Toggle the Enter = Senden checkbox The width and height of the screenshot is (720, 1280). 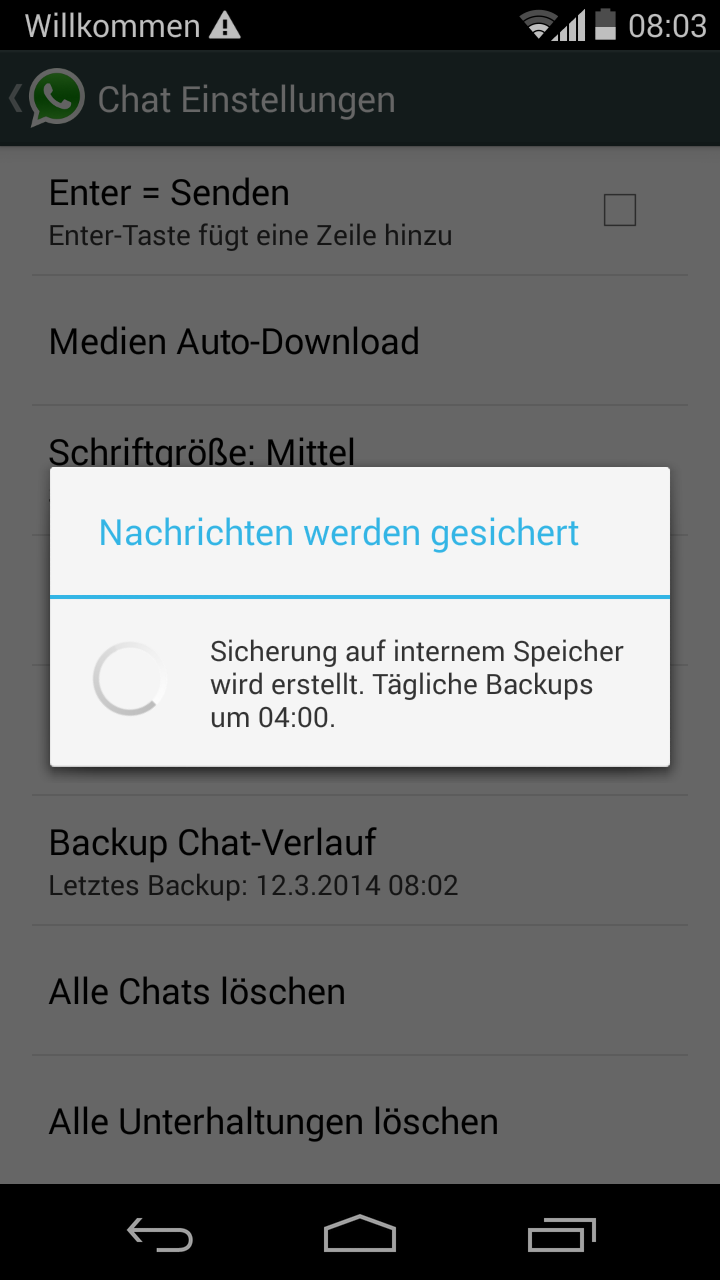point(620,210)
